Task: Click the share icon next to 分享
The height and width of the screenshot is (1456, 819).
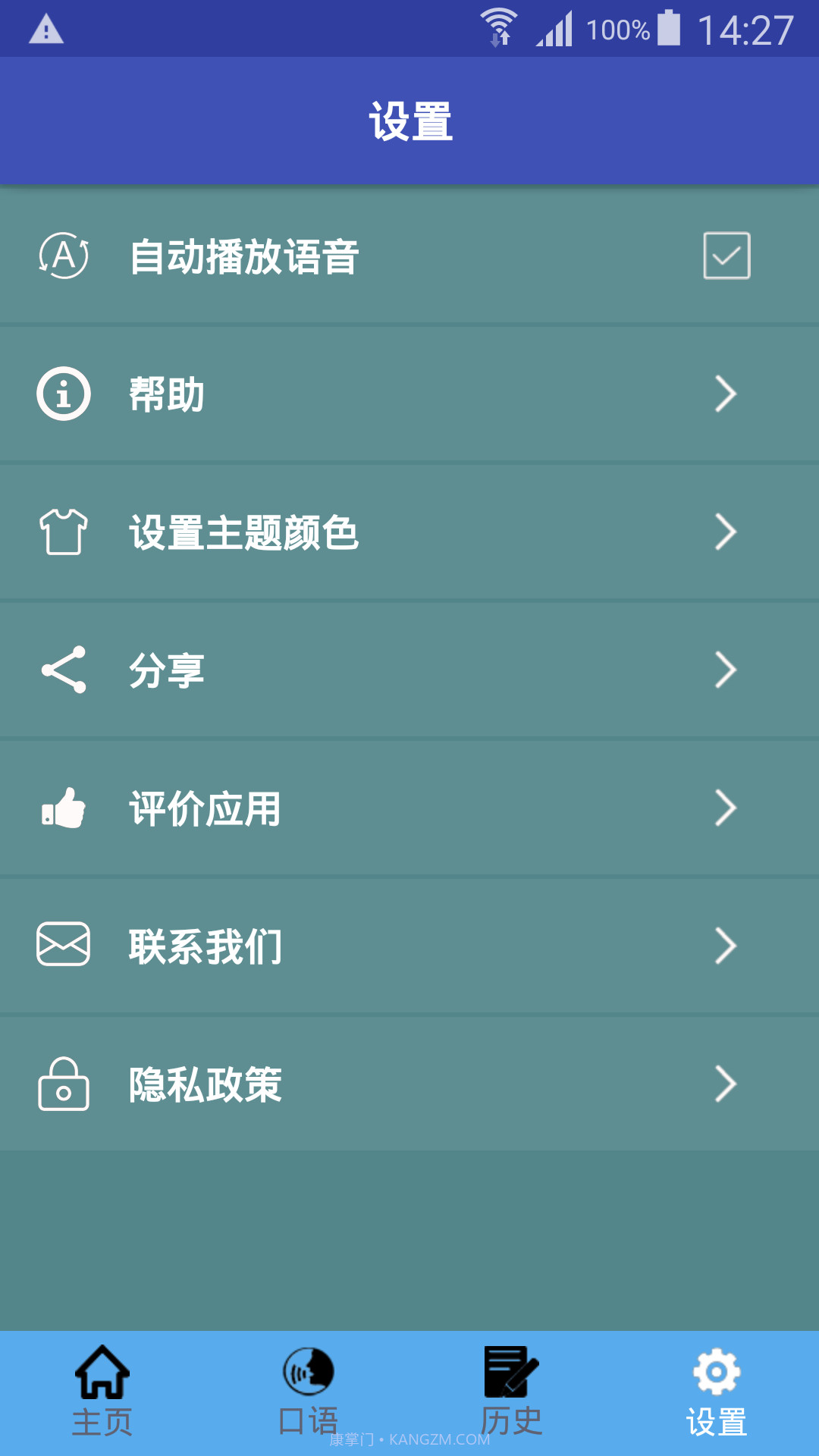Action: (x=64, y=670)
